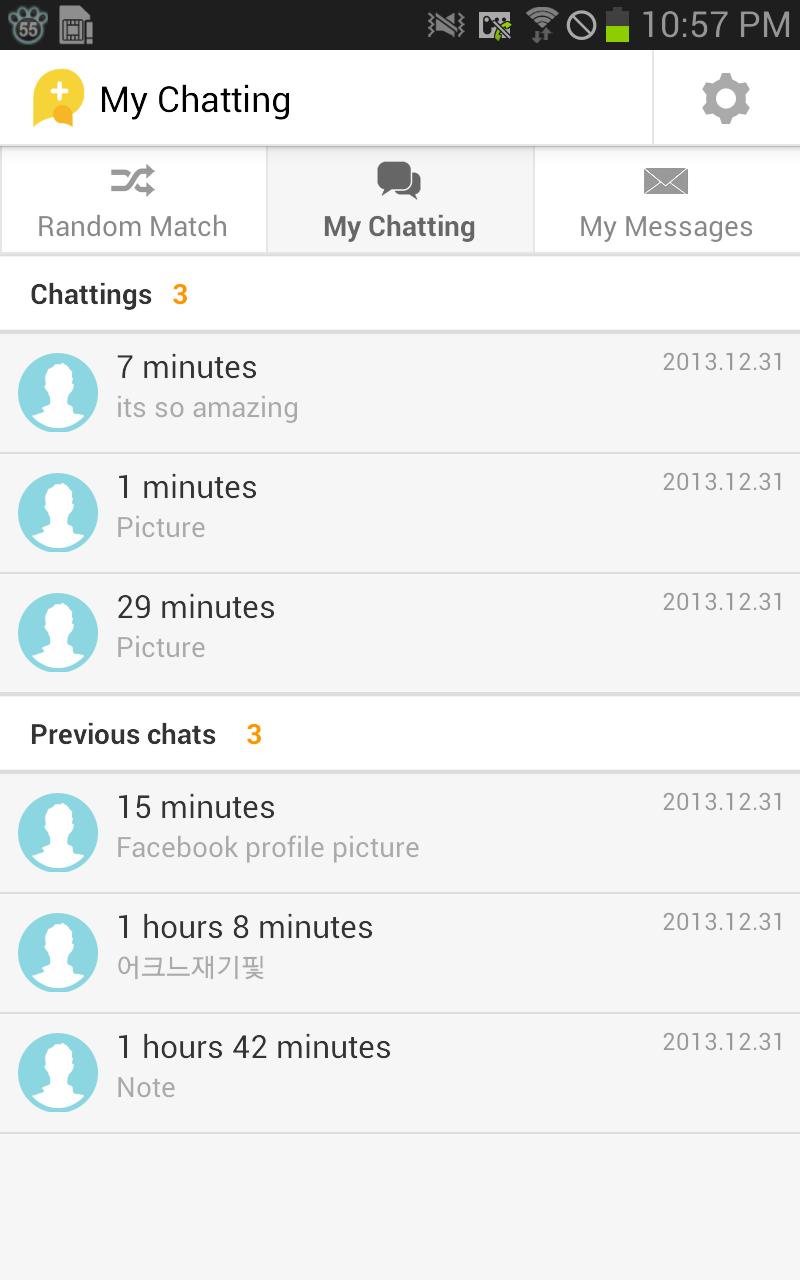Open the Facebook profile picture chat
This screenshot has height=1280, width=800.
(300, 831)
